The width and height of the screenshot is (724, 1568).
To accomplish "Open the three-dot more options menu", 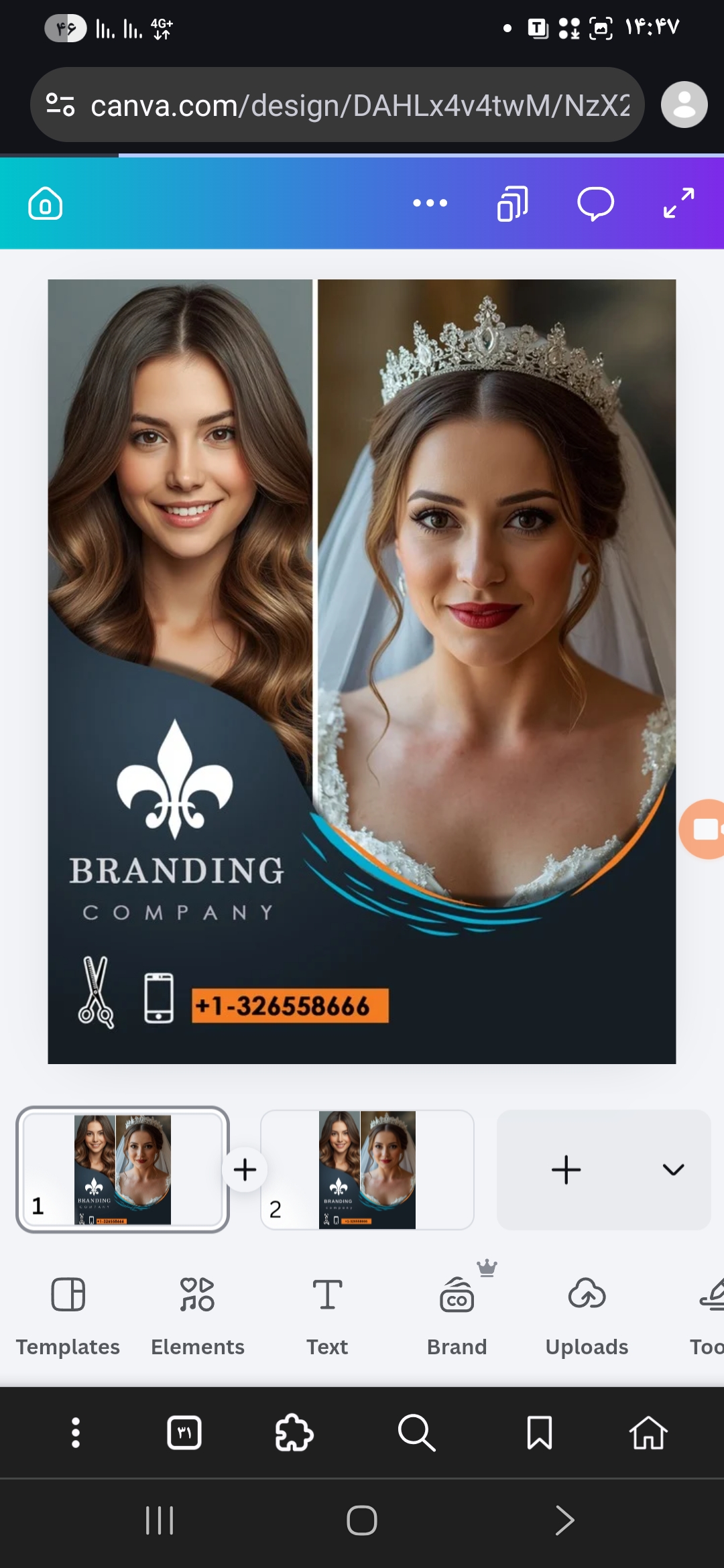I will [430, 203].
